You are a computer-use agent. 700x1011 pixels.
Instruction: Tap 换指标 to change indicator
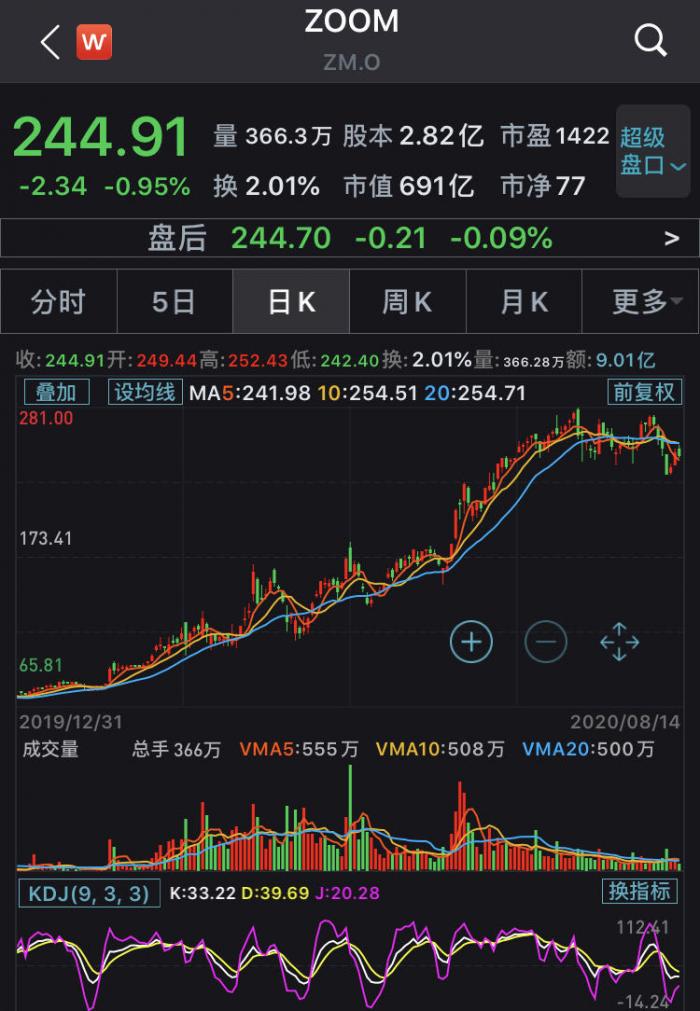click(642, 892)
